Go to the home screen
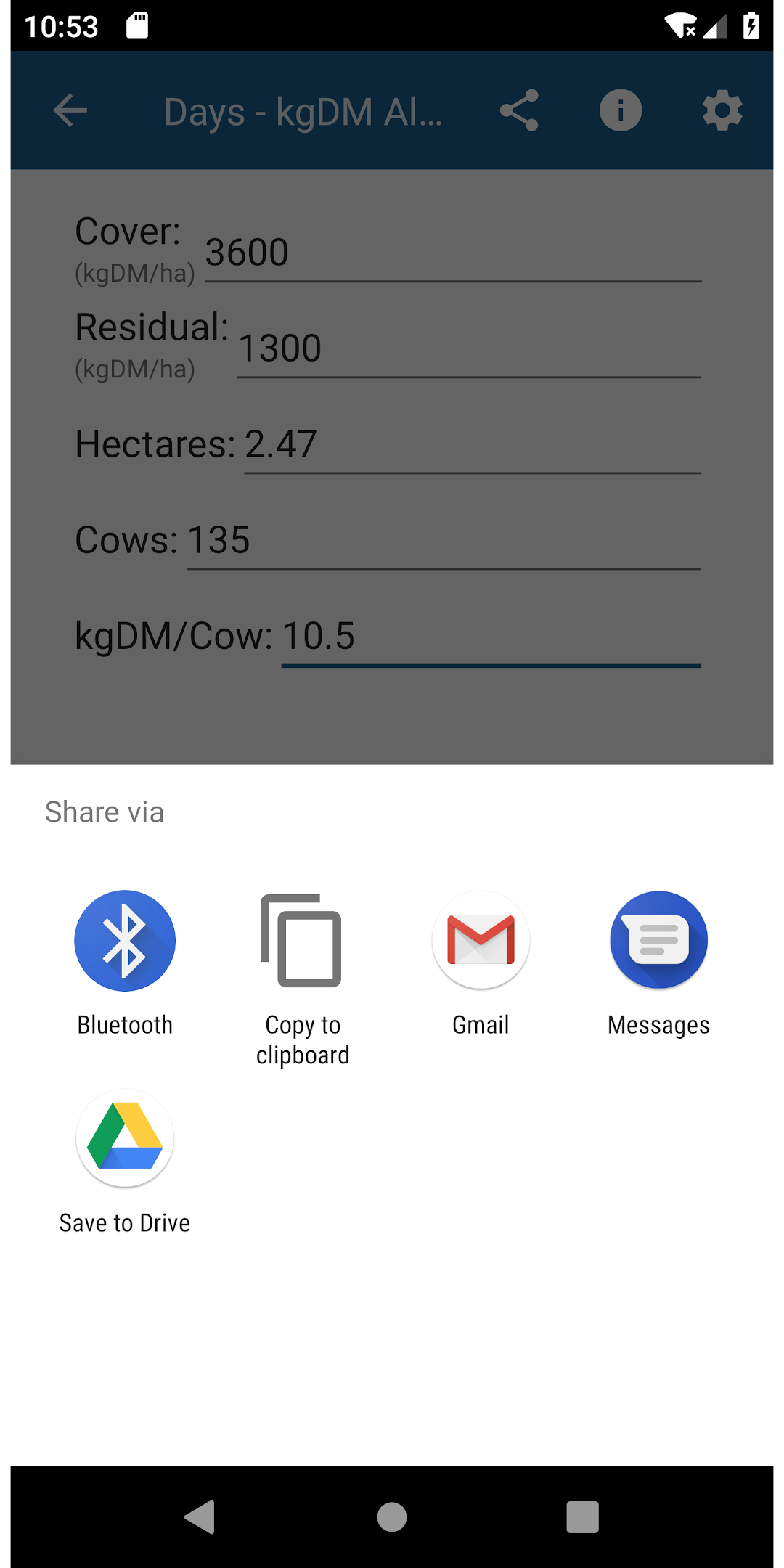 392,1516
